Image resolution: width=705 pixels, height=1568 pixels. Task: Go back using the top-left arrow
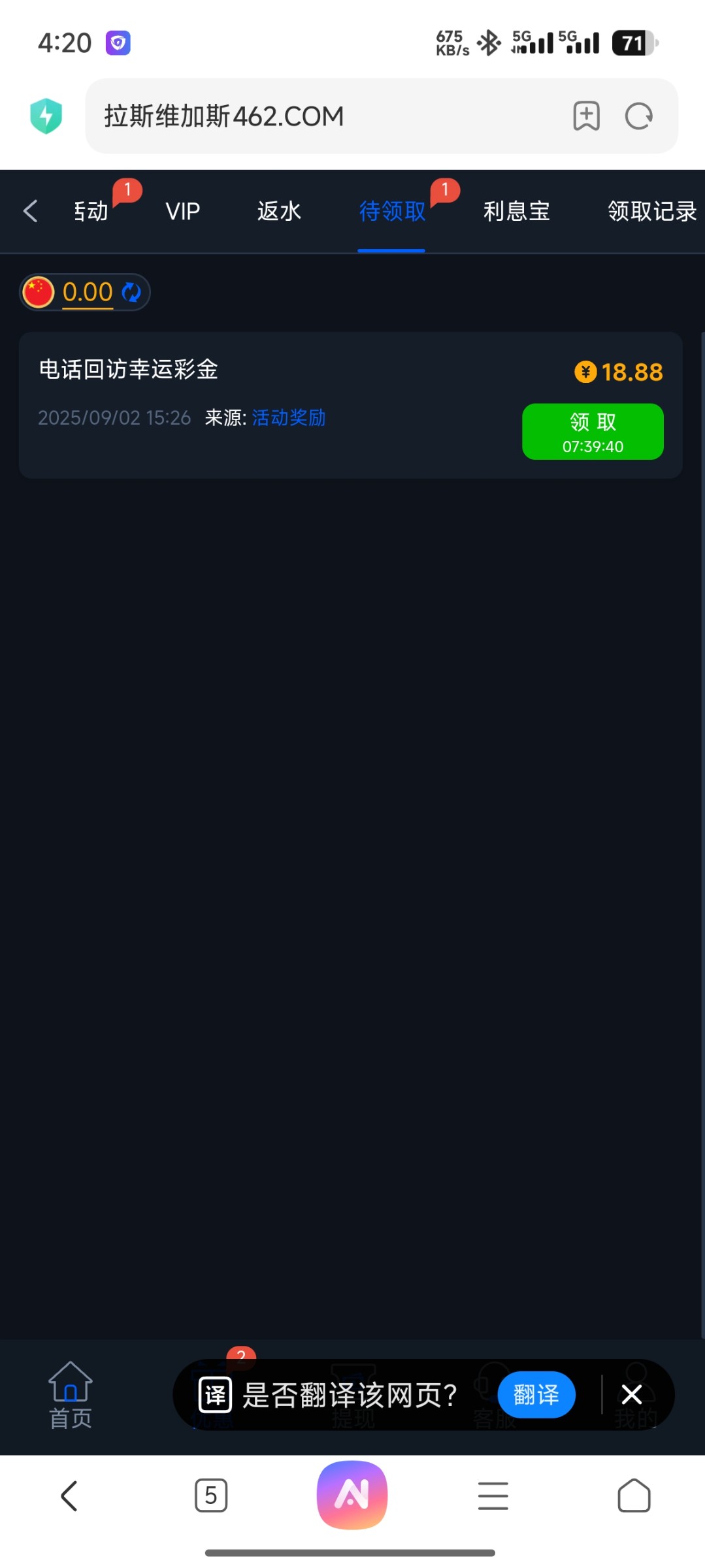click(30, 211)
